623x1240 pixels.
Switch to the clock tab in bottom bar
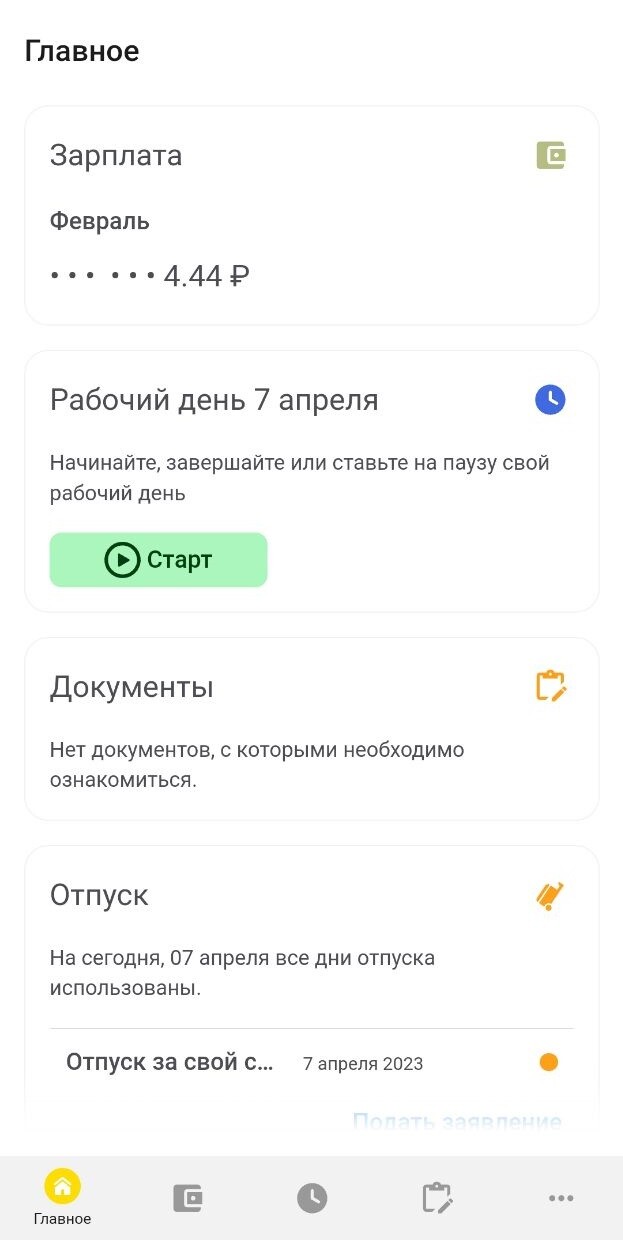312,1198
